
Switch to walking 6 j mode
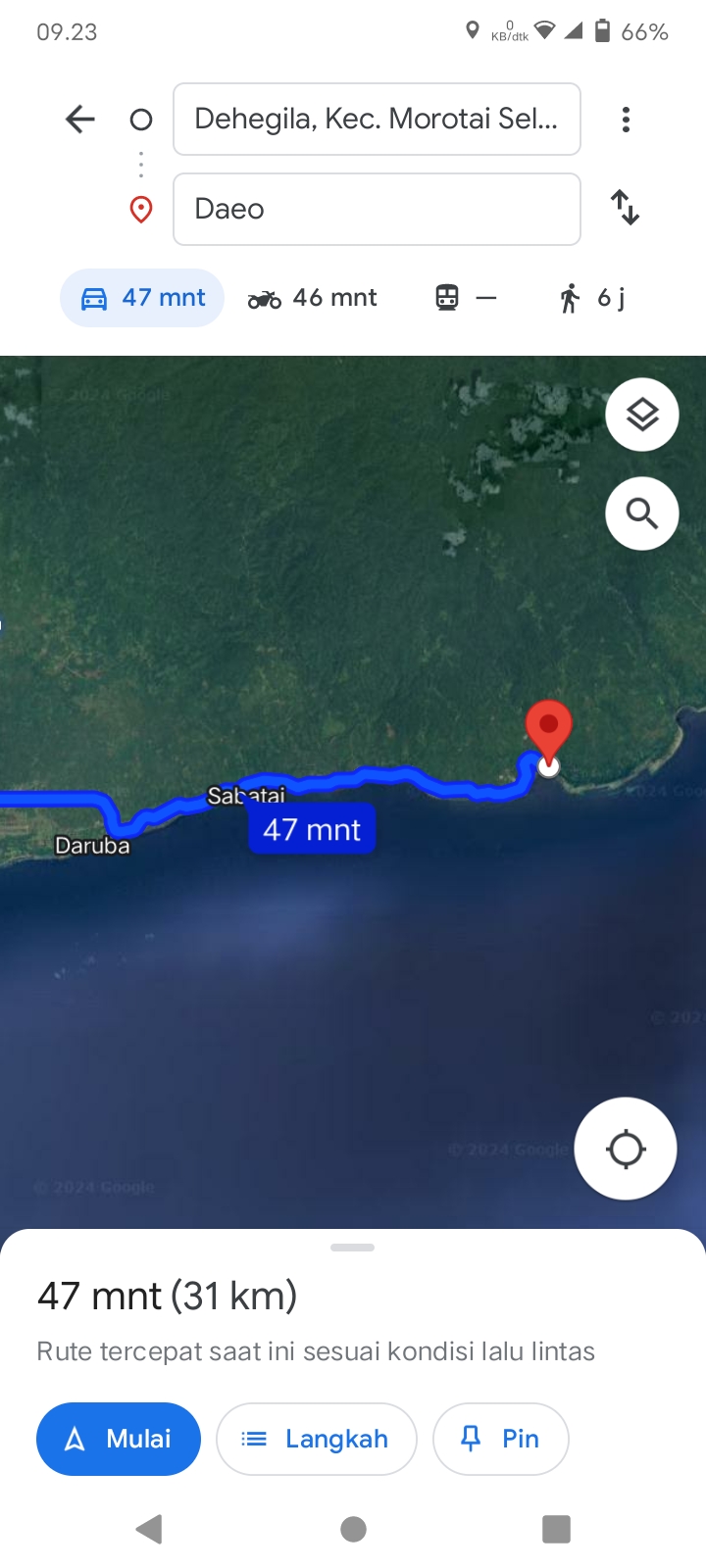click(591, 298)
